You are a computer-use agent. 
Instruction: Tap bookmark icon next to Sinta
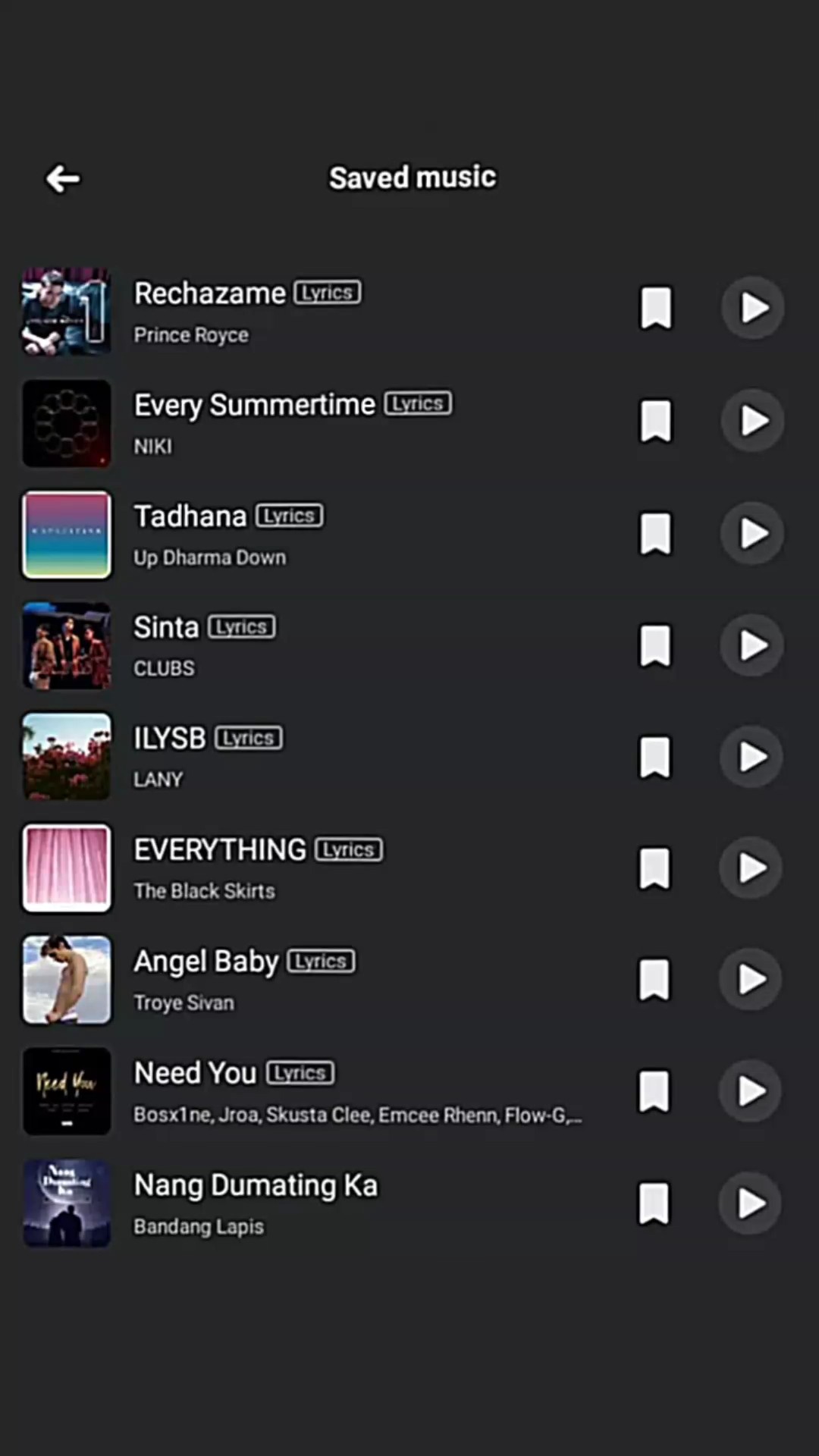(655, 645)
